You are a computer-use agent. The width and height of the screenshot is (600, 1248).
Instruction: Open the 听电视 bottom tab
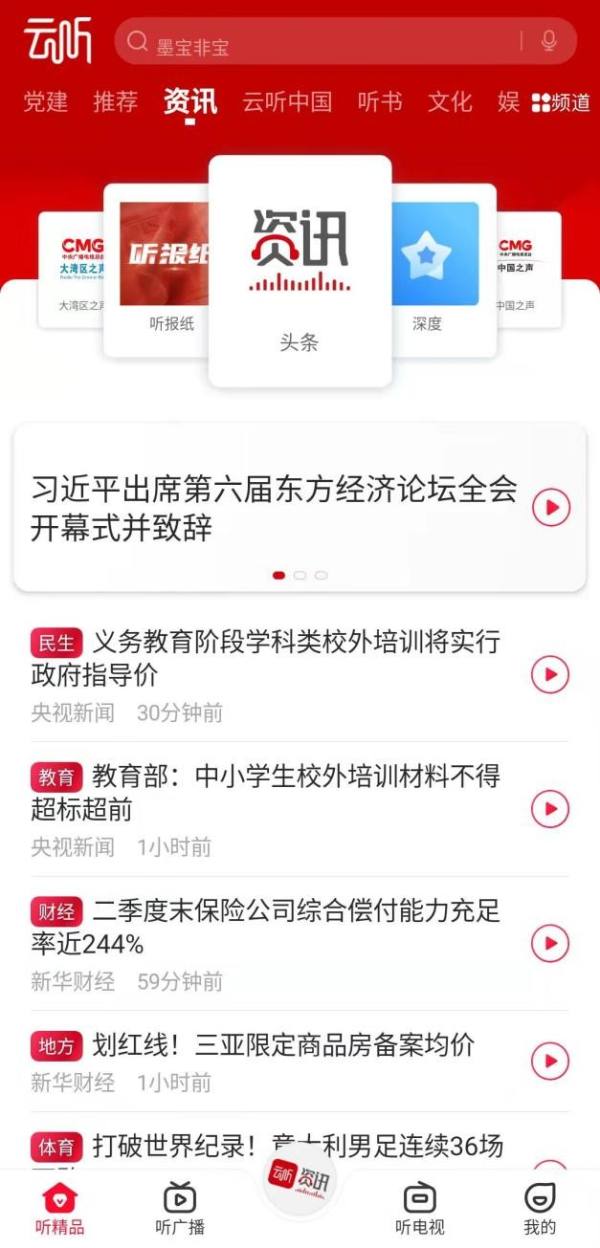click(x=420, y=1208)
